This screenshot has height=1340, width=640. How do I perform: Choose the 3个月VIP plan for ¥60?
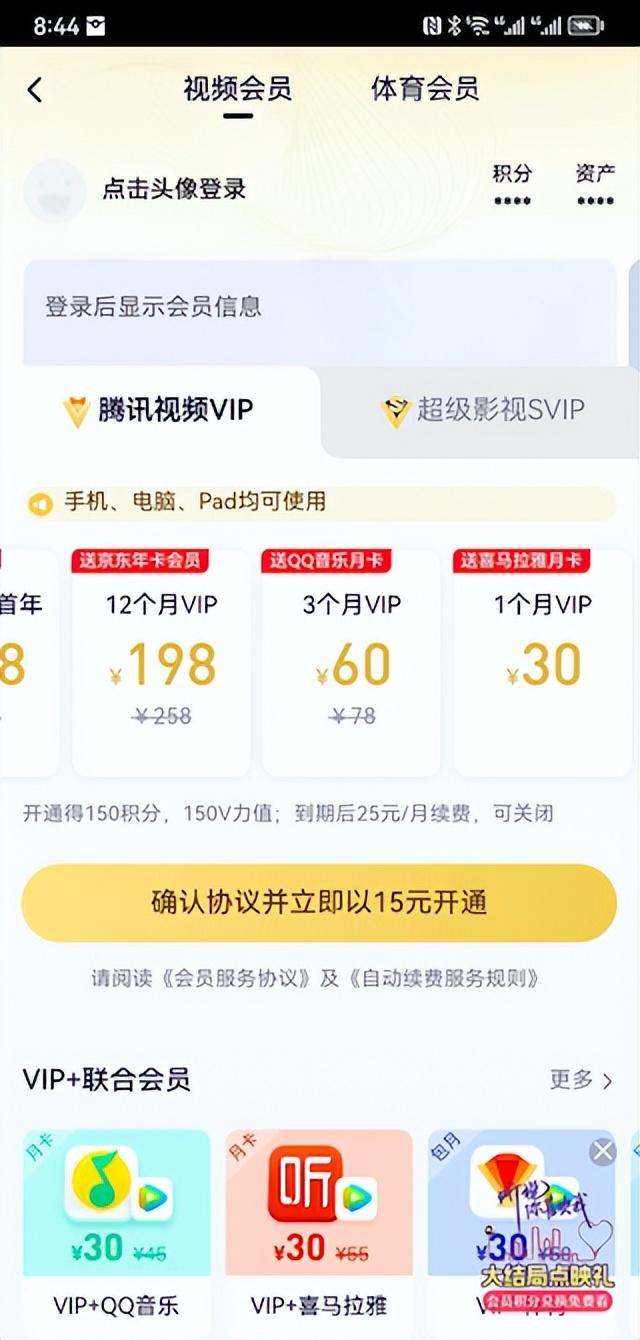tap(351, 660)
